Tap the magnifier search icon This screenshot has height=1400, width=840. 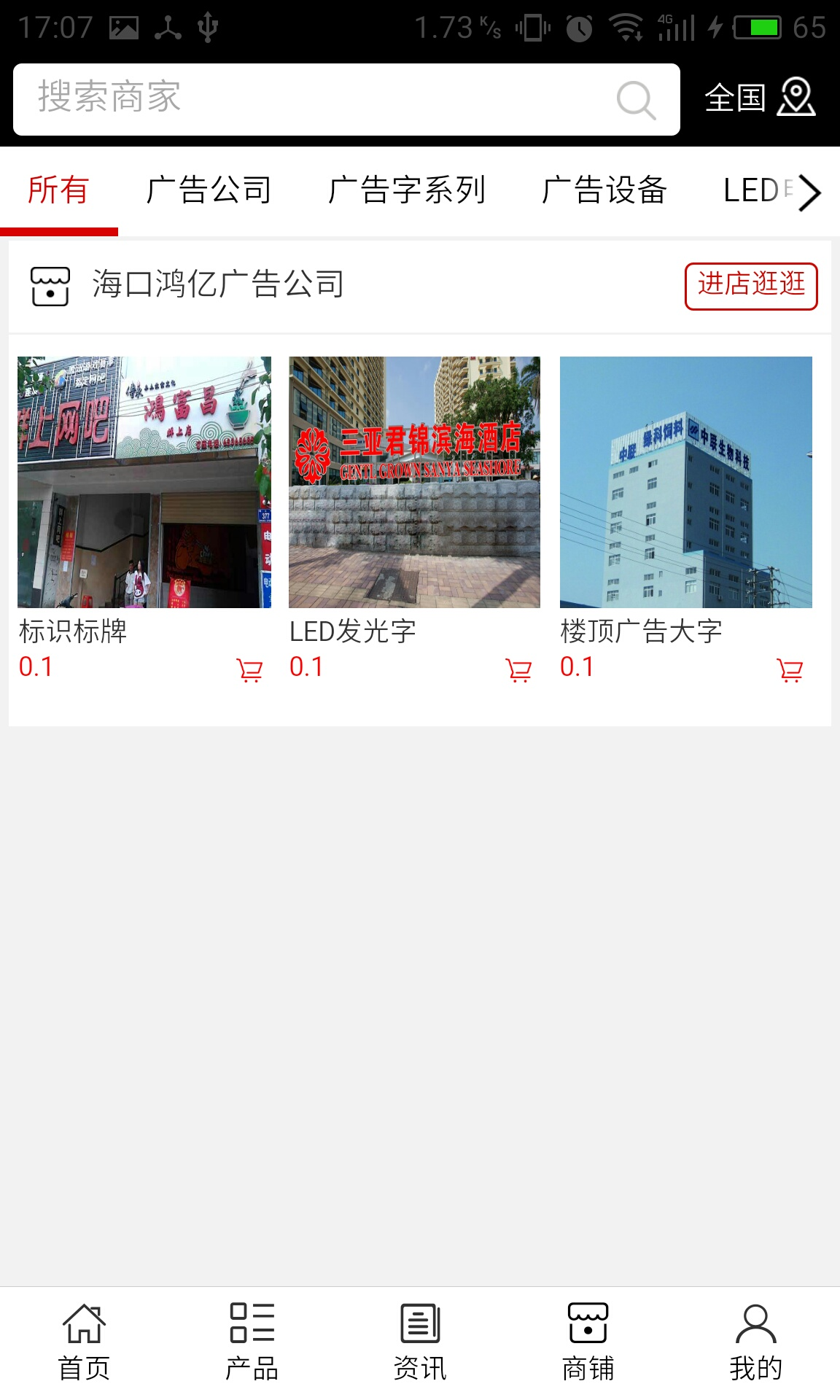pyautogui.click(x=635, y=99)
